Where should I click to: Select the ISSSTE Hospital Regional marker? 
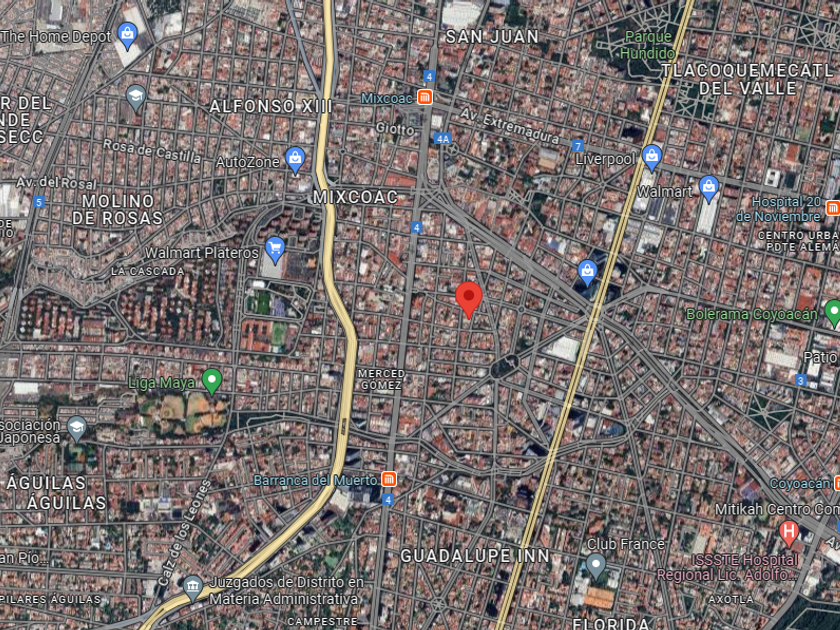pos(789,531)
